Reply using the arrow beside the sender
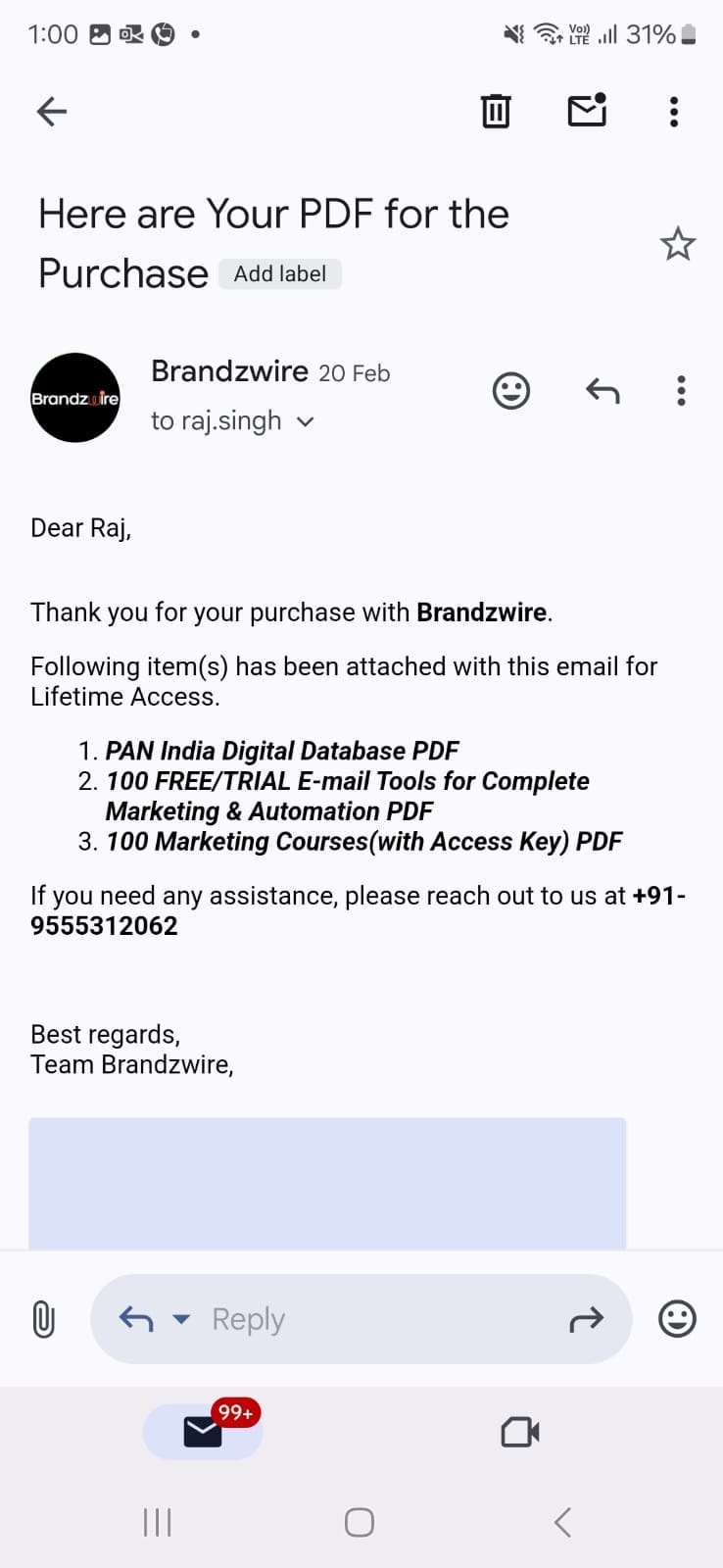 pos(602,391)
